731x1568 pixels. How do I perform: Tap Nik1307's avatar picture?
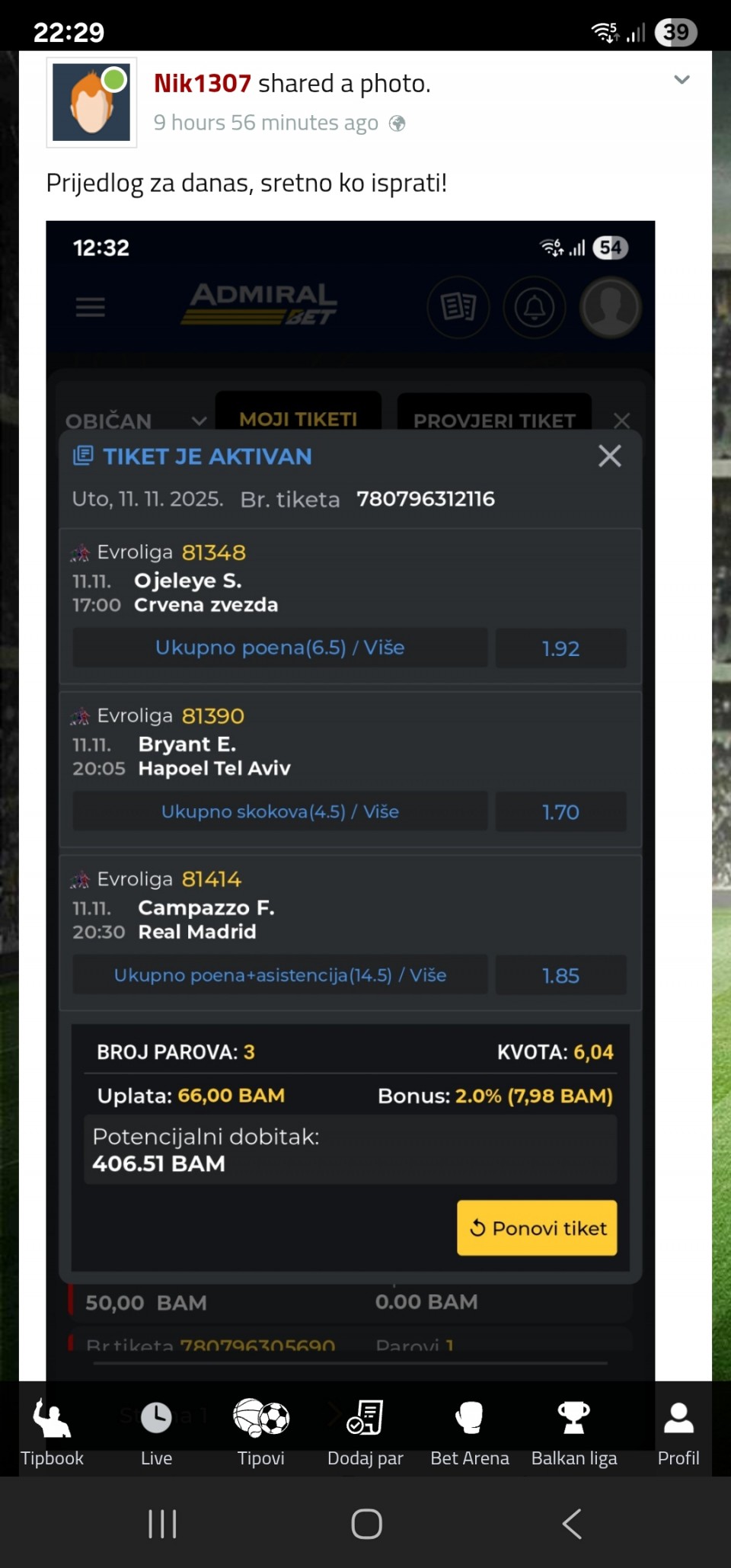click(91, 102)
